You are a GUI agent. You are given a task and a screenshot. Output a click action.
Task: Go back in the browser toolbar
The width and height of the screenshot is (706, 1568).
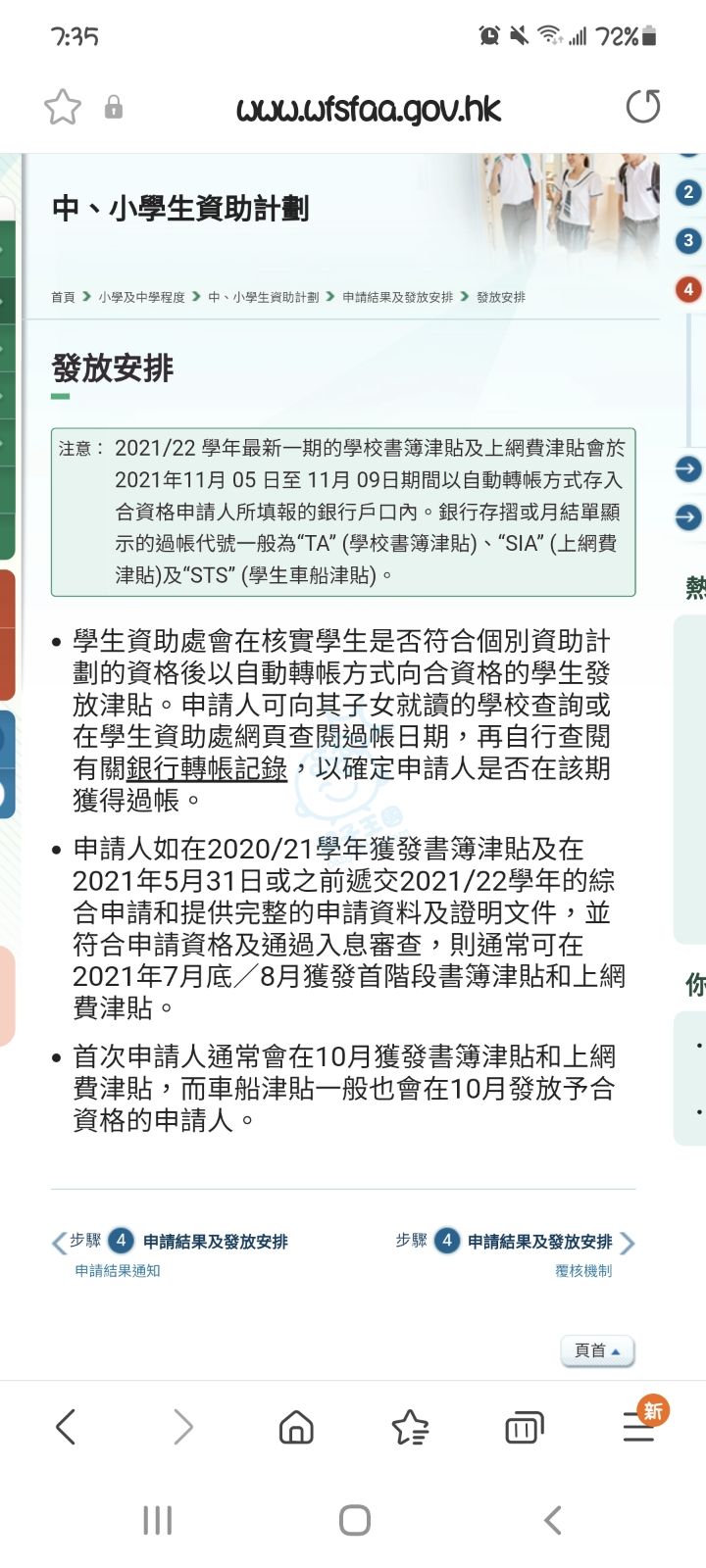point(66,1427)
